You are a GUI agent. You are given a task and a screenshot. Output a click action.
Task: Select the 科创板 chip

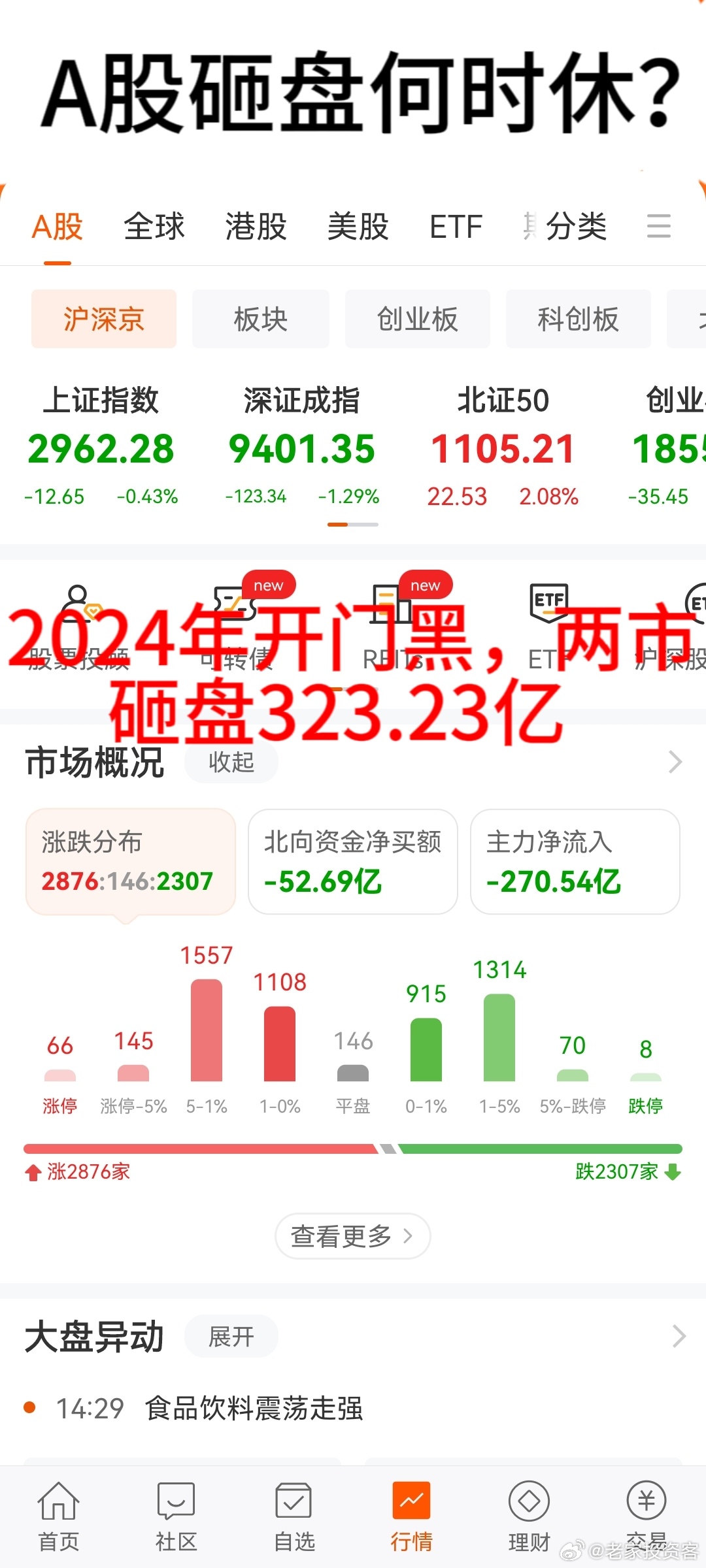coord(579,319)
